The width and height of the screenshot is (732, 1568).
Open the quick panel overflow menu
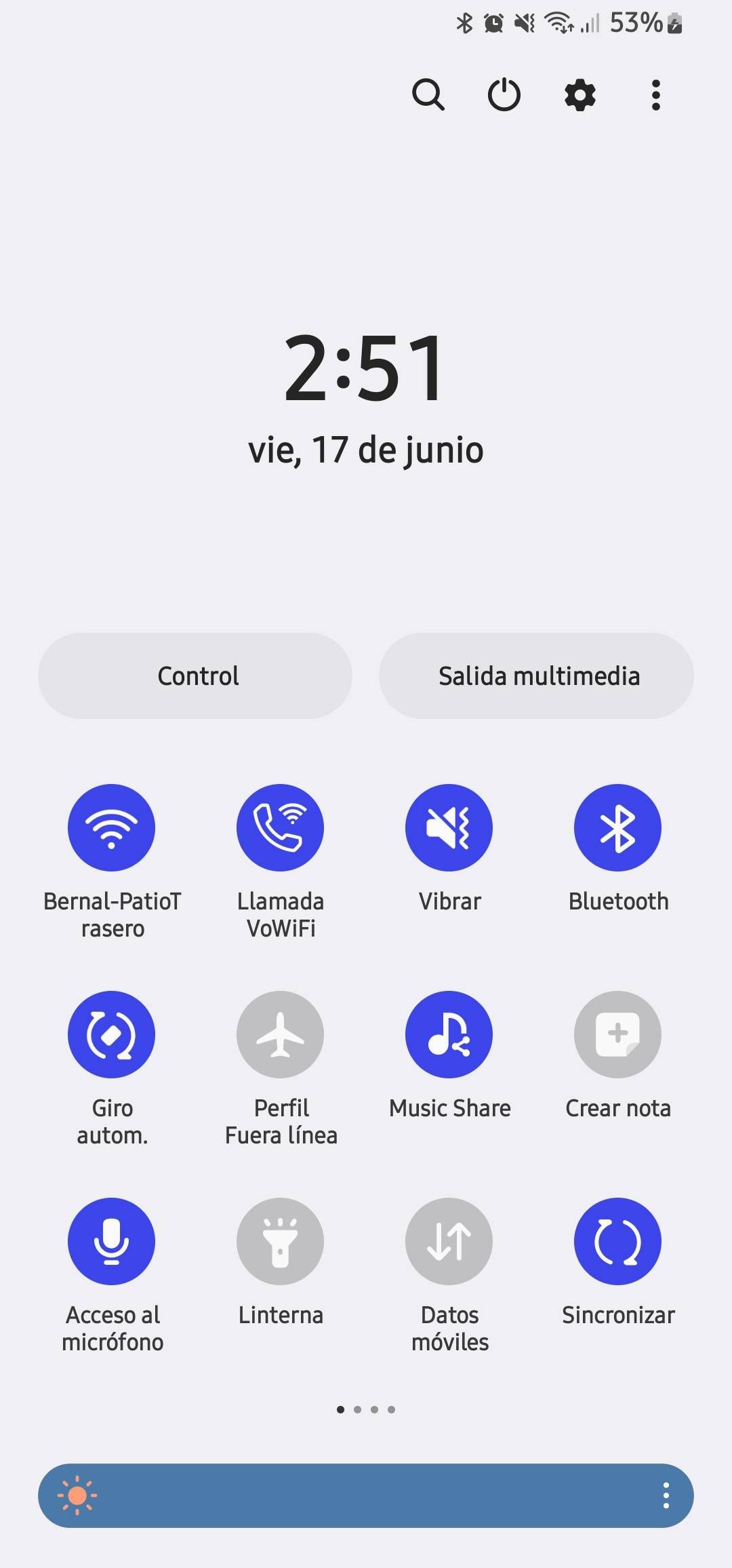click(x=655, y=95)
